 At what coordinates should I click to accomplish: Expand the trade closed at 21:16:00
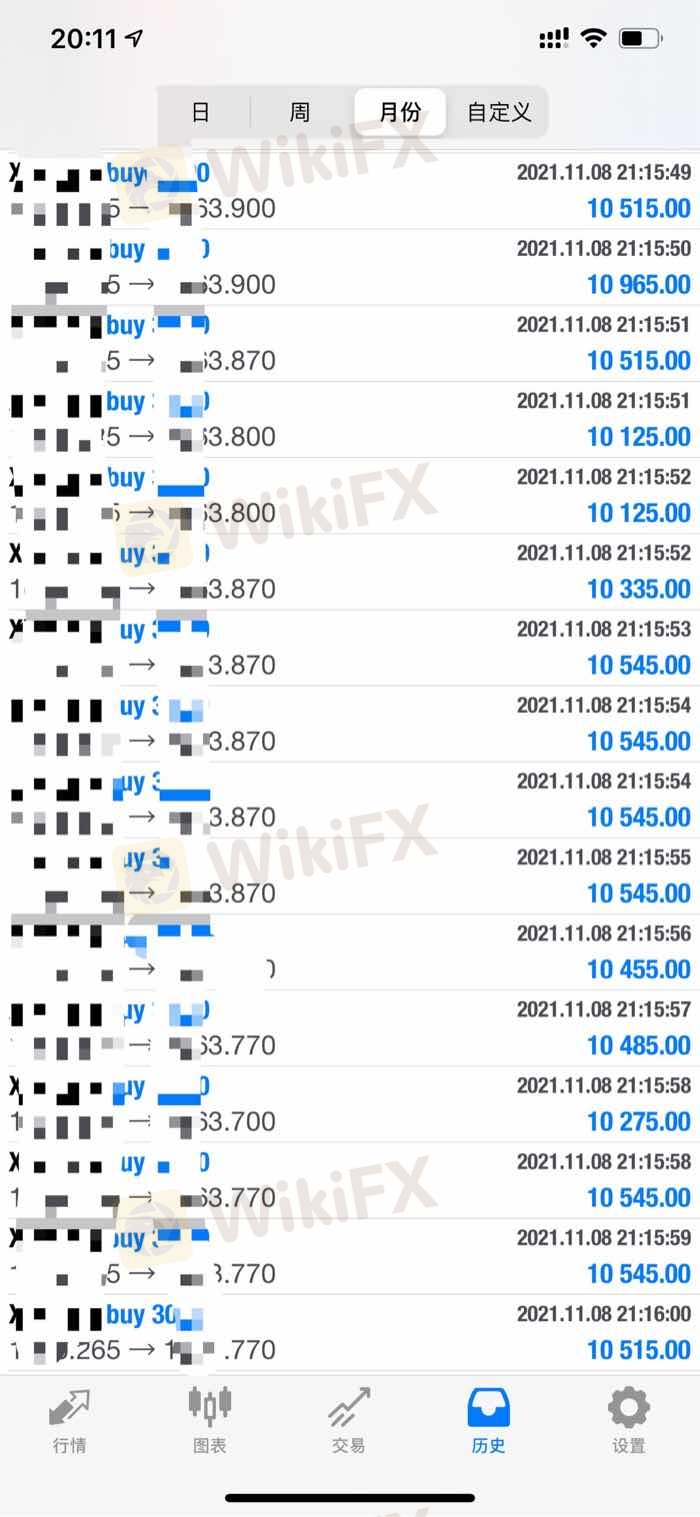tap(350, 1333)
